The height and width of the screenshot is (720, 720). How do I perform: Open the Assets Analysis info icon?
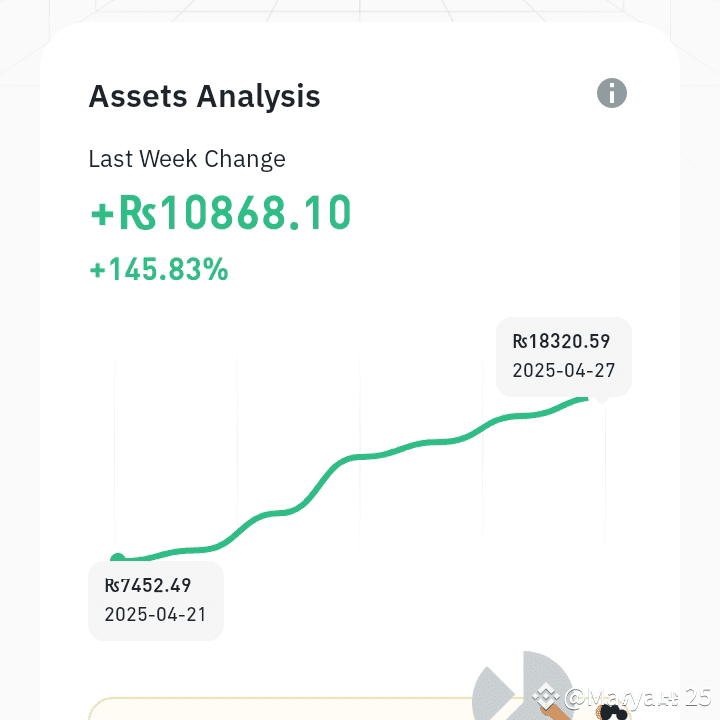[611, 93]
